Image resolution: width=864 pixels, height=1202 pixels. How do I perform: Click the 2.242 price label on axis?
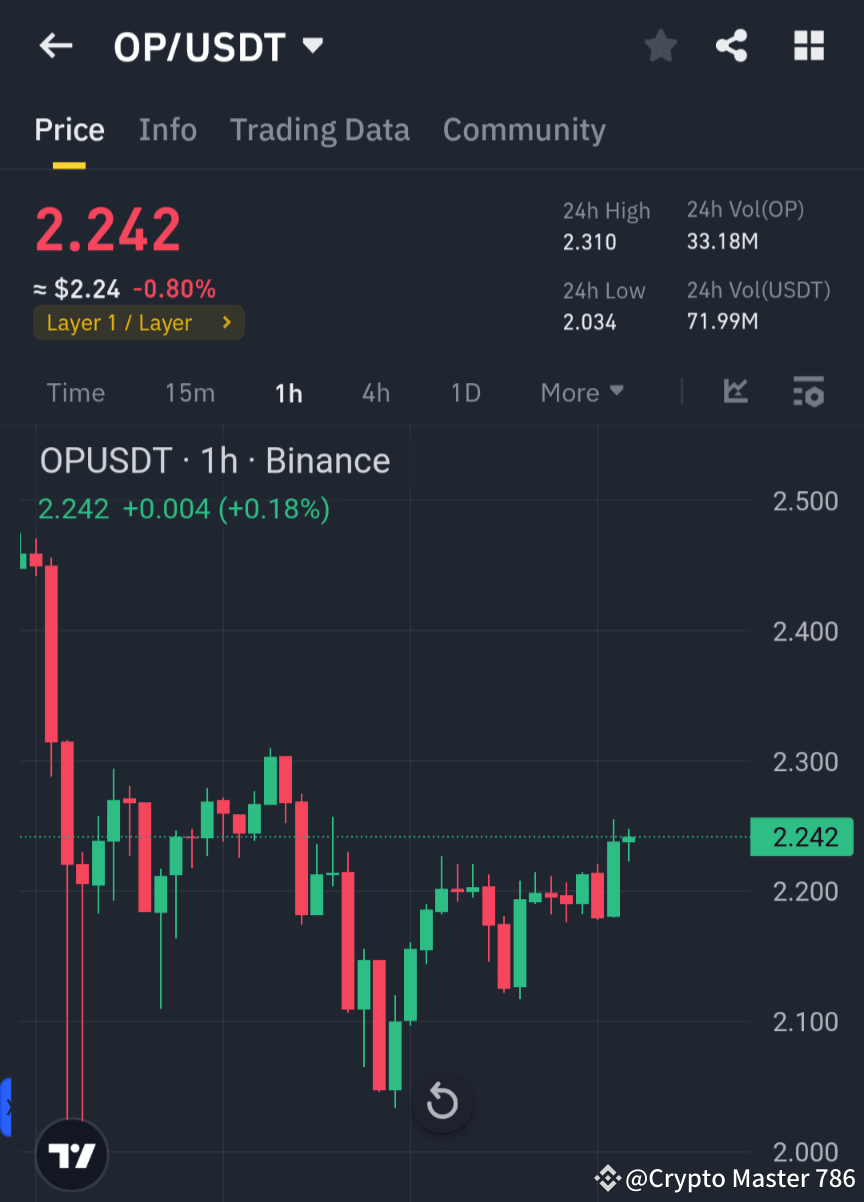pyautogui.click(x=801, y=837)
